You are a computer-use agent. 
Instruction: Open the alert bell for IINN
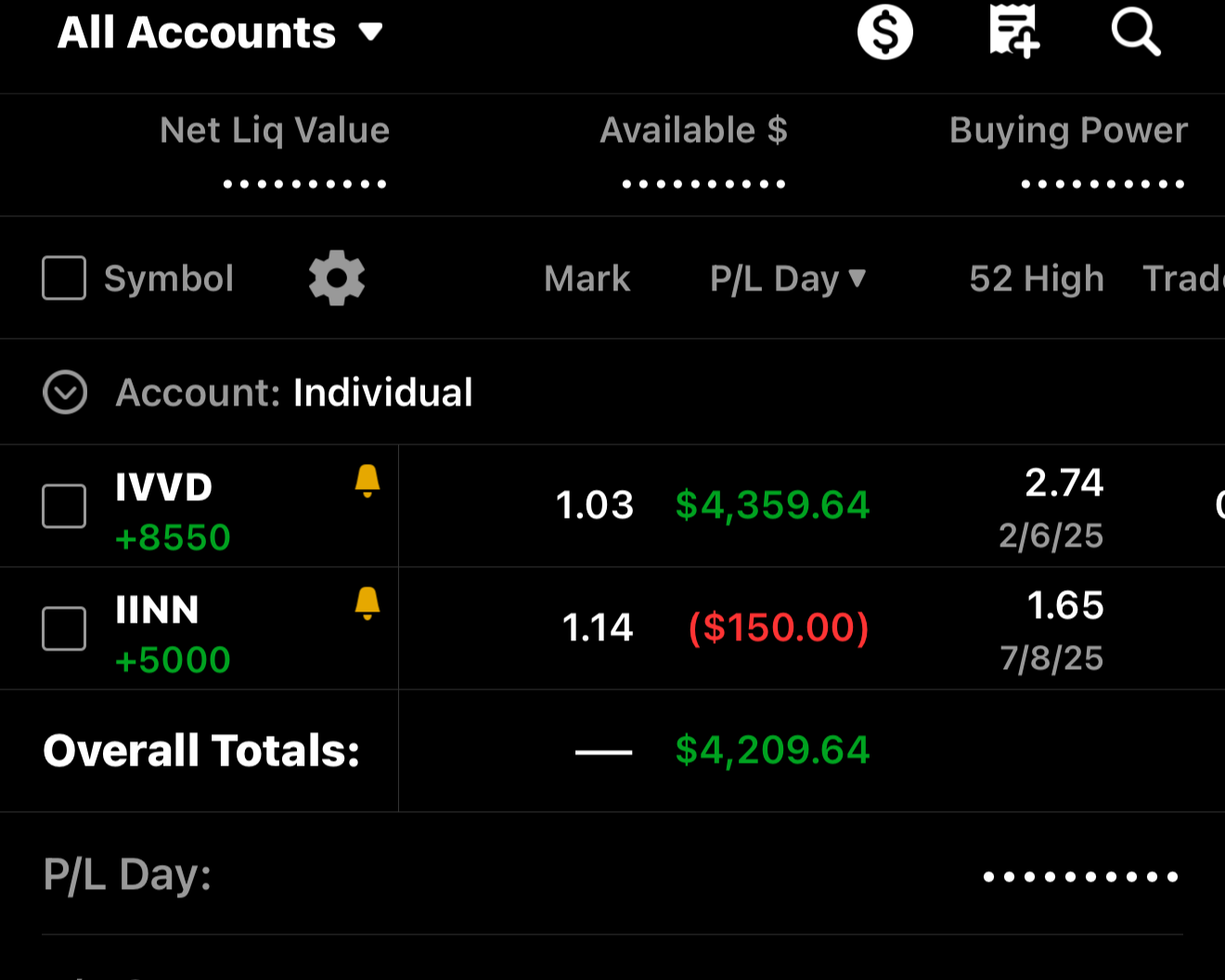367,604
